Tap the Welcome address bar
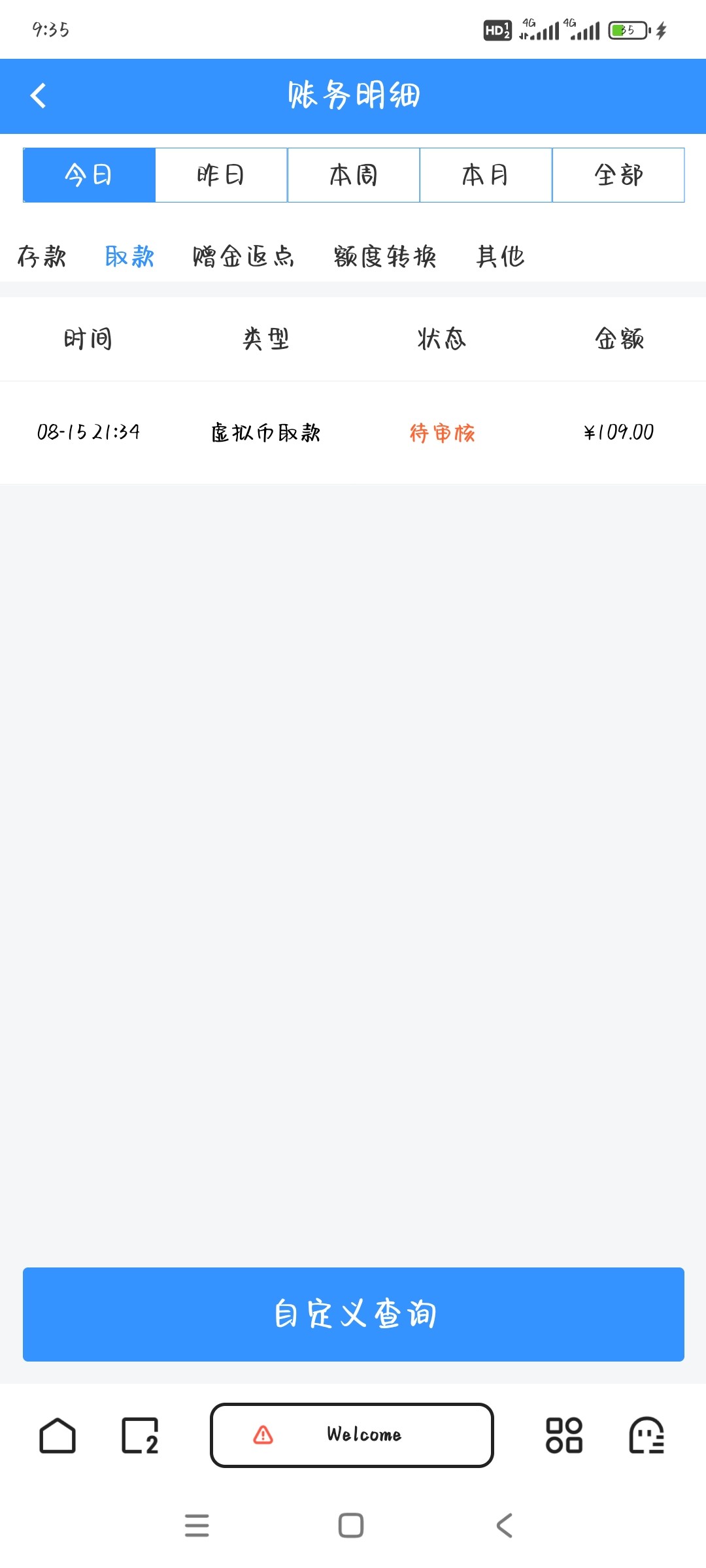706x1568 pixels. pyautogui.click(x=352, y=1435)
